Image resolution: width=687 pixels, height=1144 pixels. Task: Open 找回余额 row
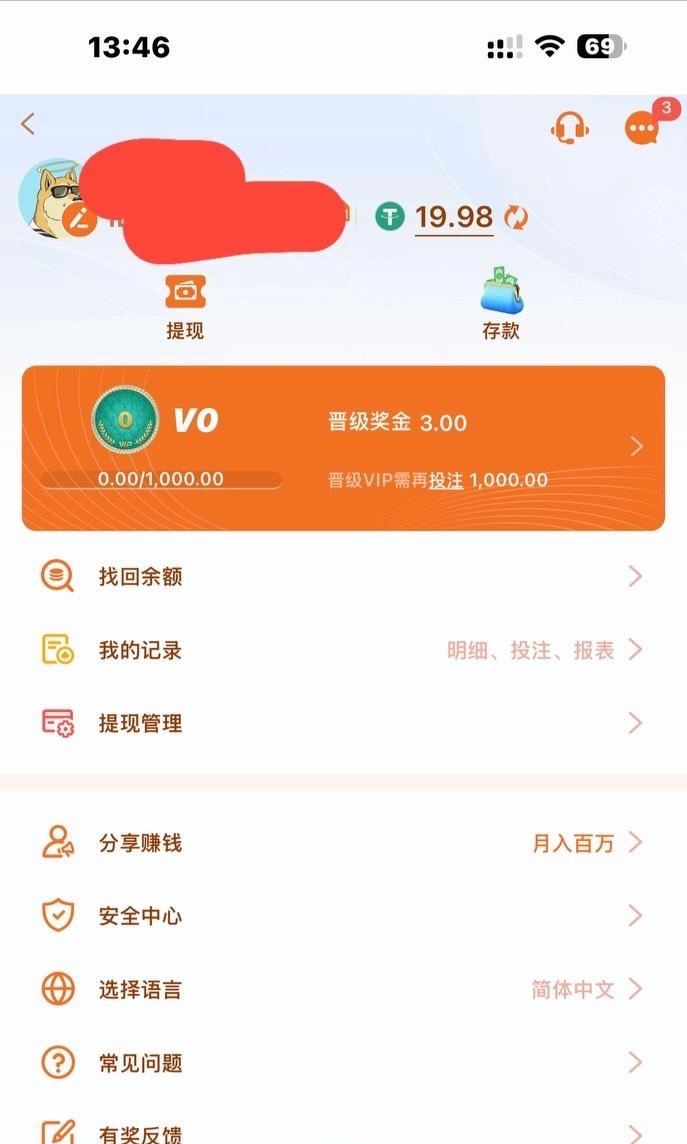pos(343,577)
